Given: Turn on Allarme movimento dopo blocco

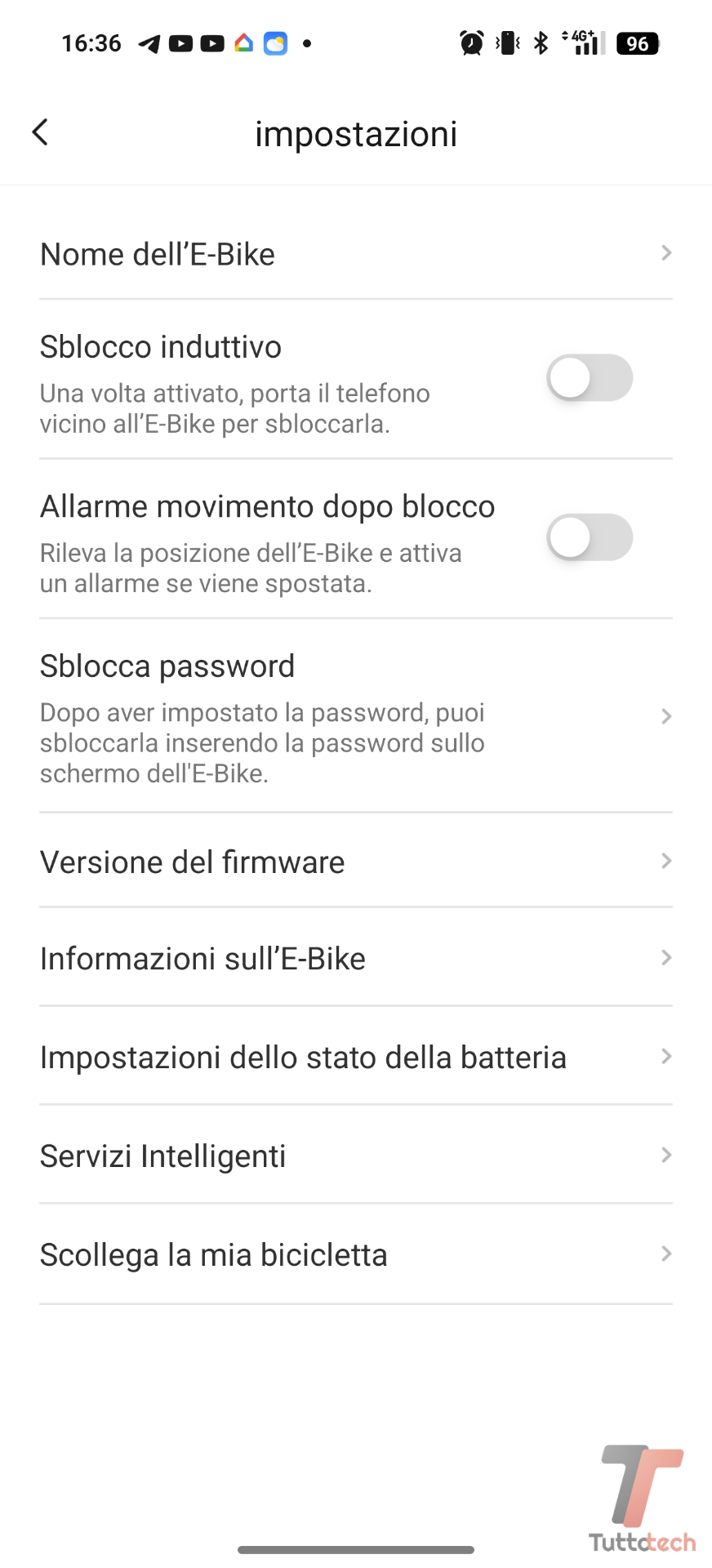Looking at the screenshot, I should [589, 537].
